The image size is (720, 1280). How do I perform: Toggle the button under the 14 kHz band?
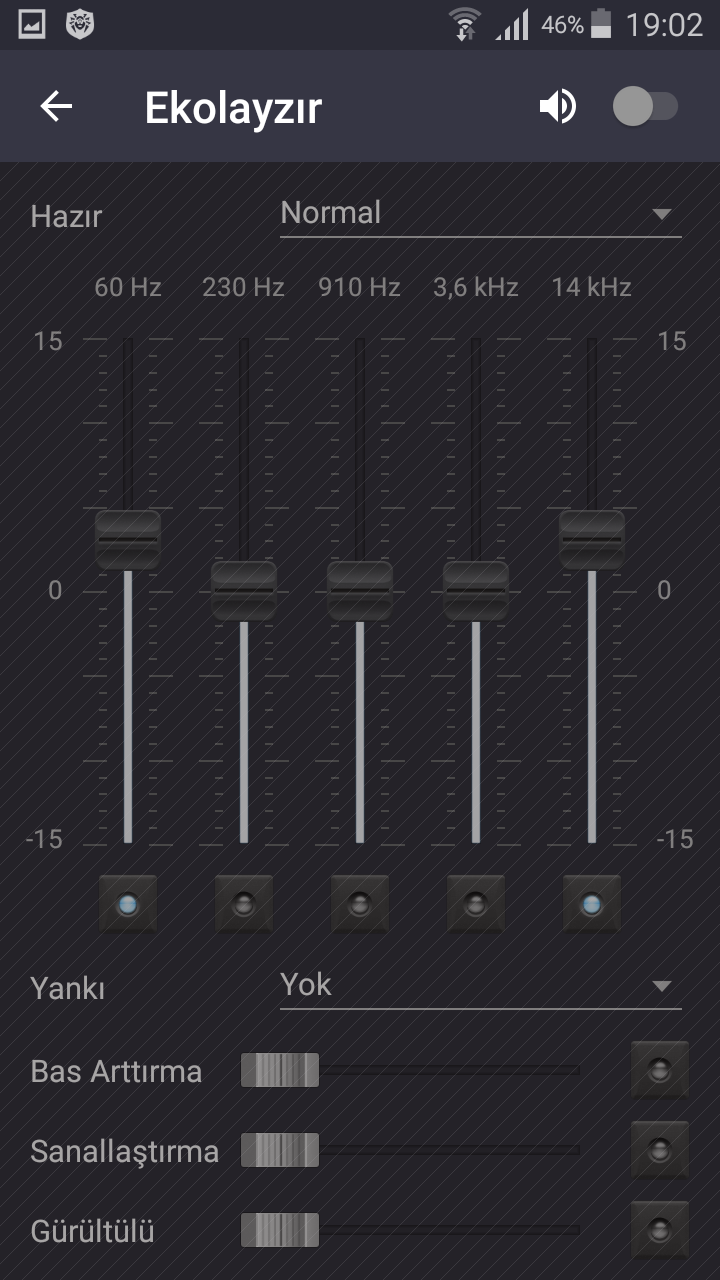pyautogui.click(x=592, y=904)
